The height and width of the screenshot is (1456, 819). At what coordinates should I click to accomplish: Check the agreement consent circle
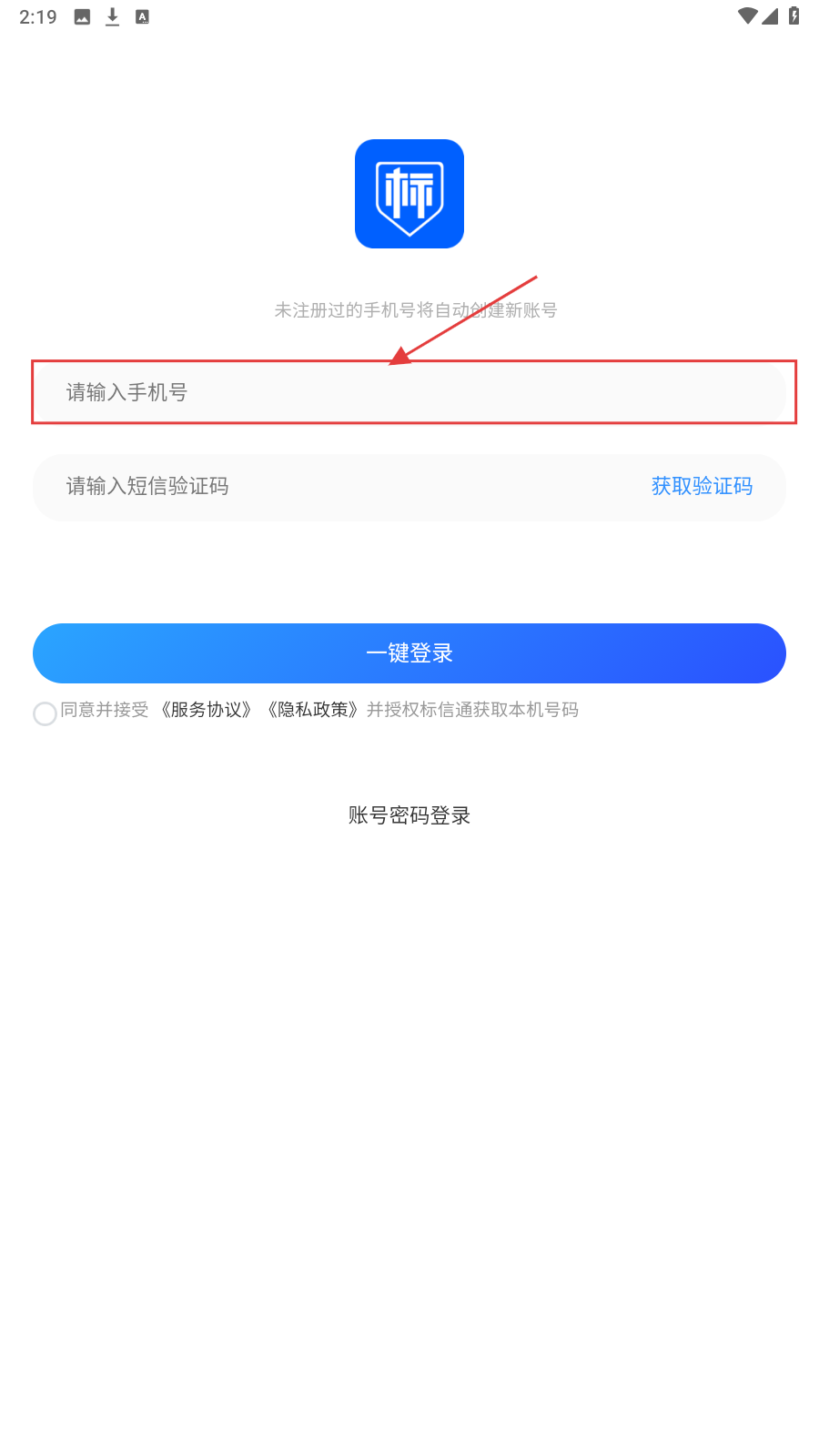pos(45,713)
